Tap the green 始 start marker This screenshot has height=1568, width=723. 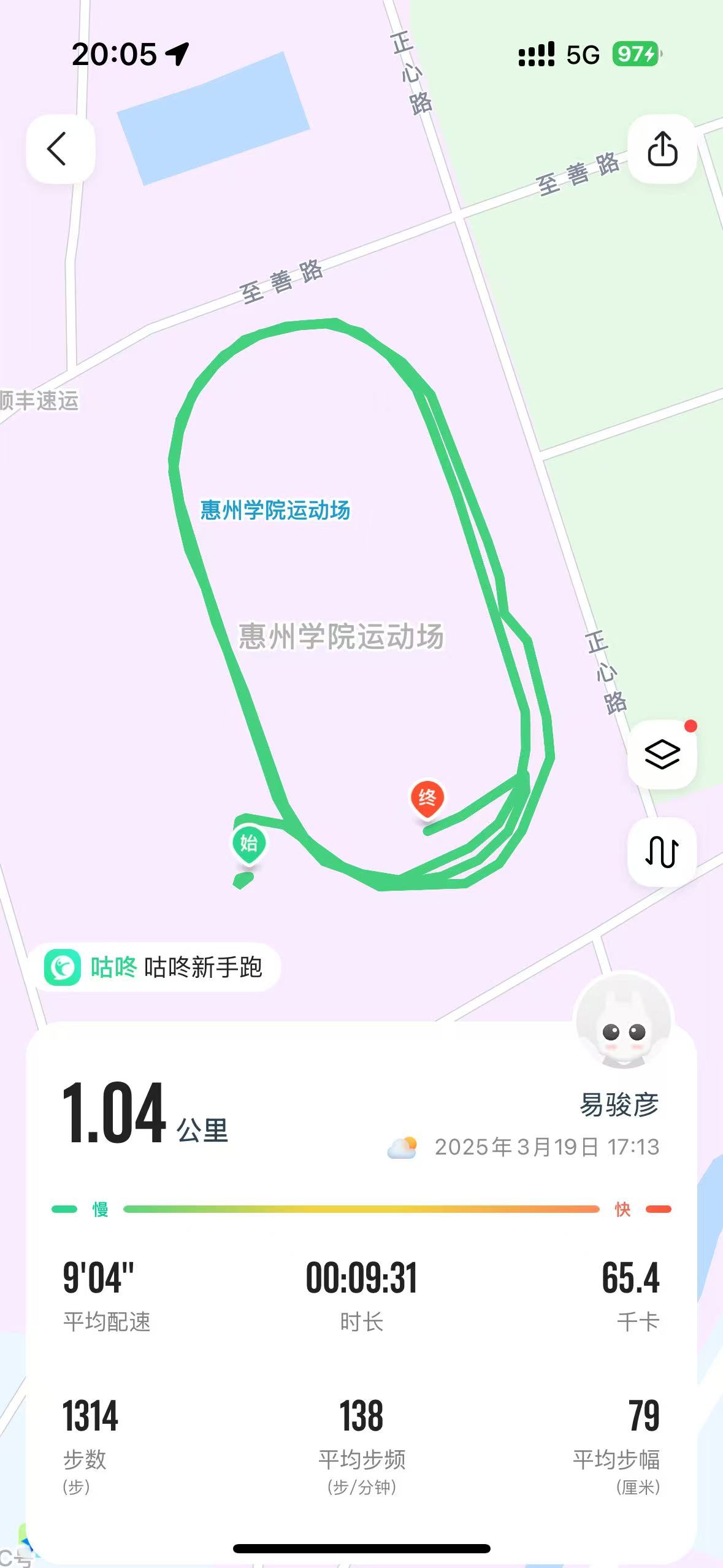click(248, 845)
